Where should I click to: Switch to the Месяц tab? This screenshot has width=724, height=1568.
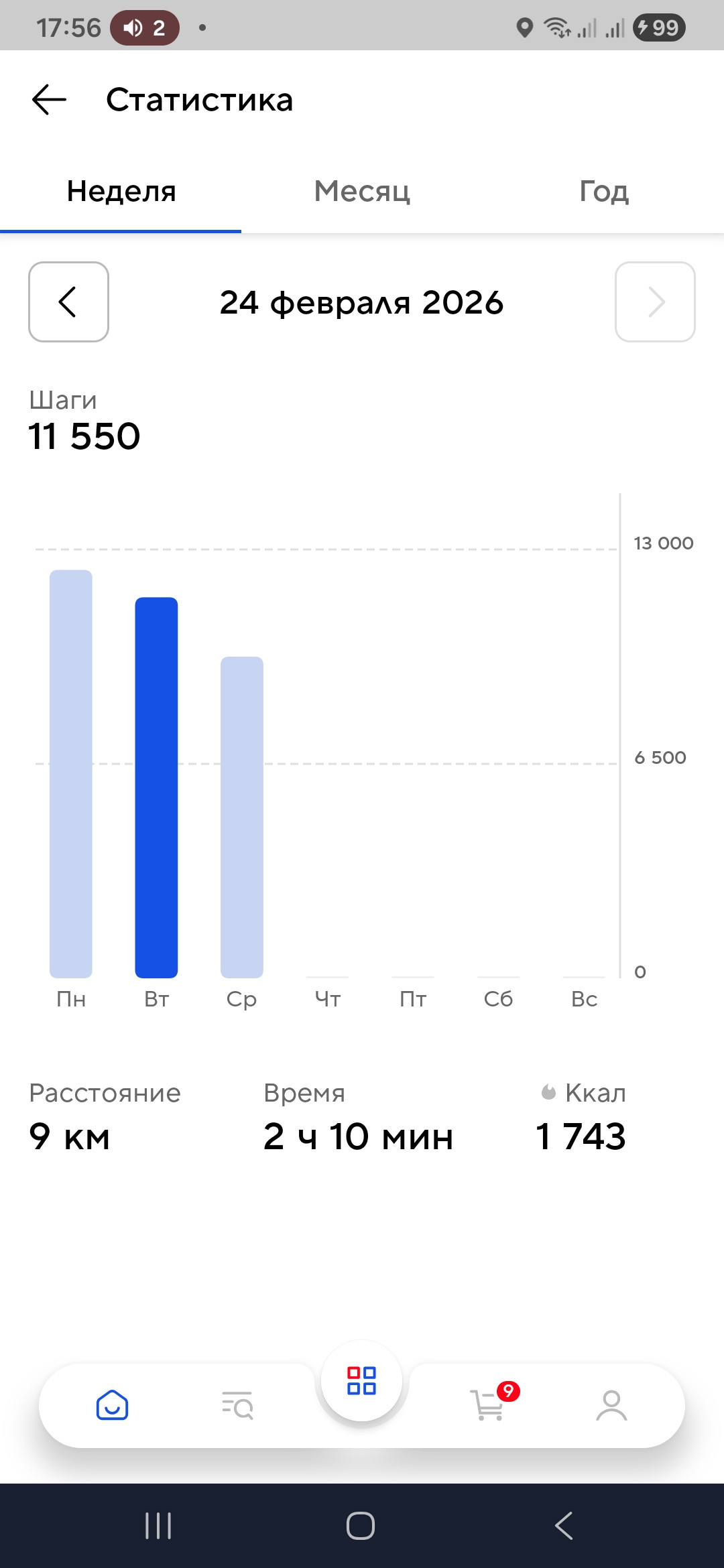click(x=362, y=192)
